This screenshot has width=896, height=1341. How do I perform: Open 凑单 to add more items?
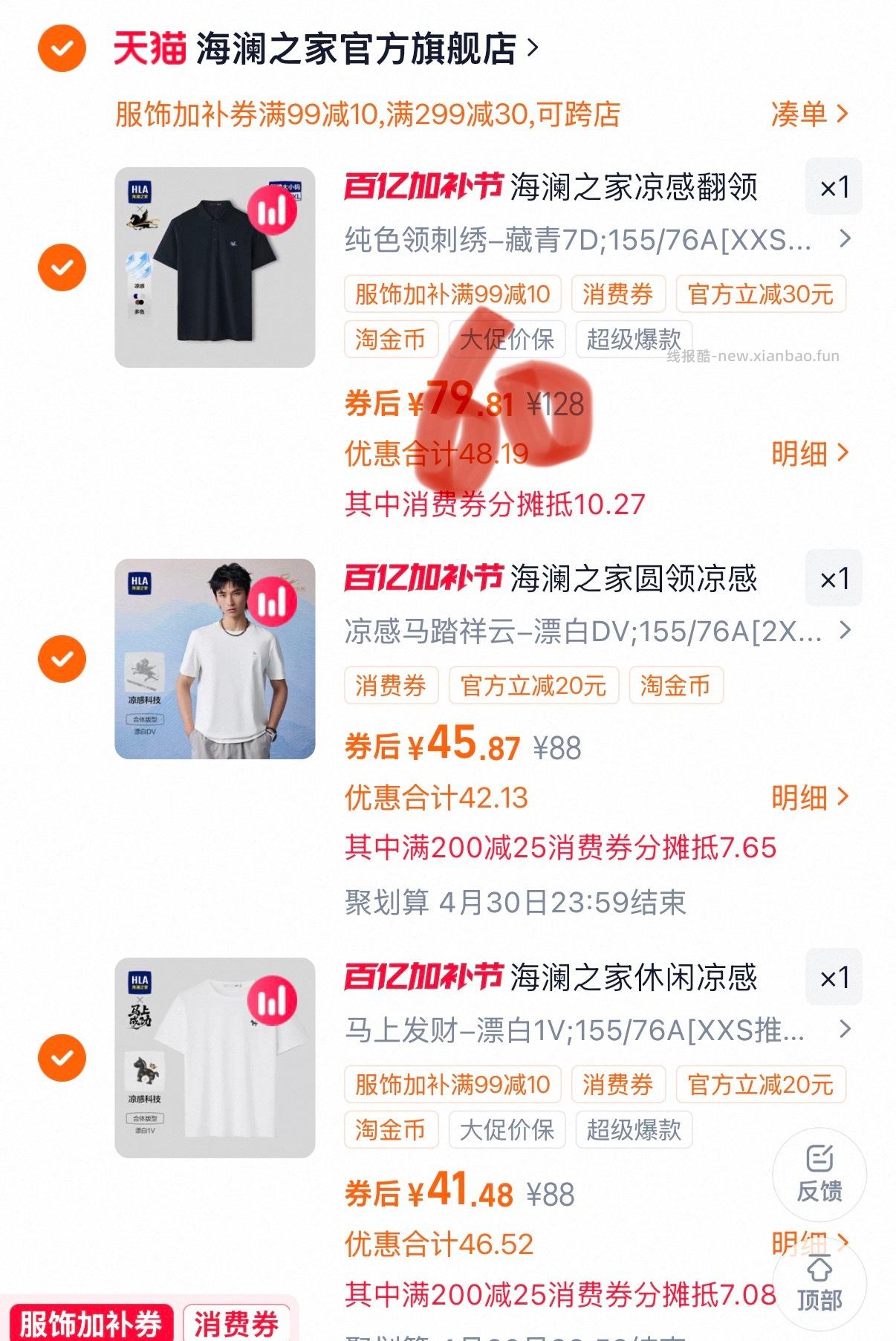[807, 113]
